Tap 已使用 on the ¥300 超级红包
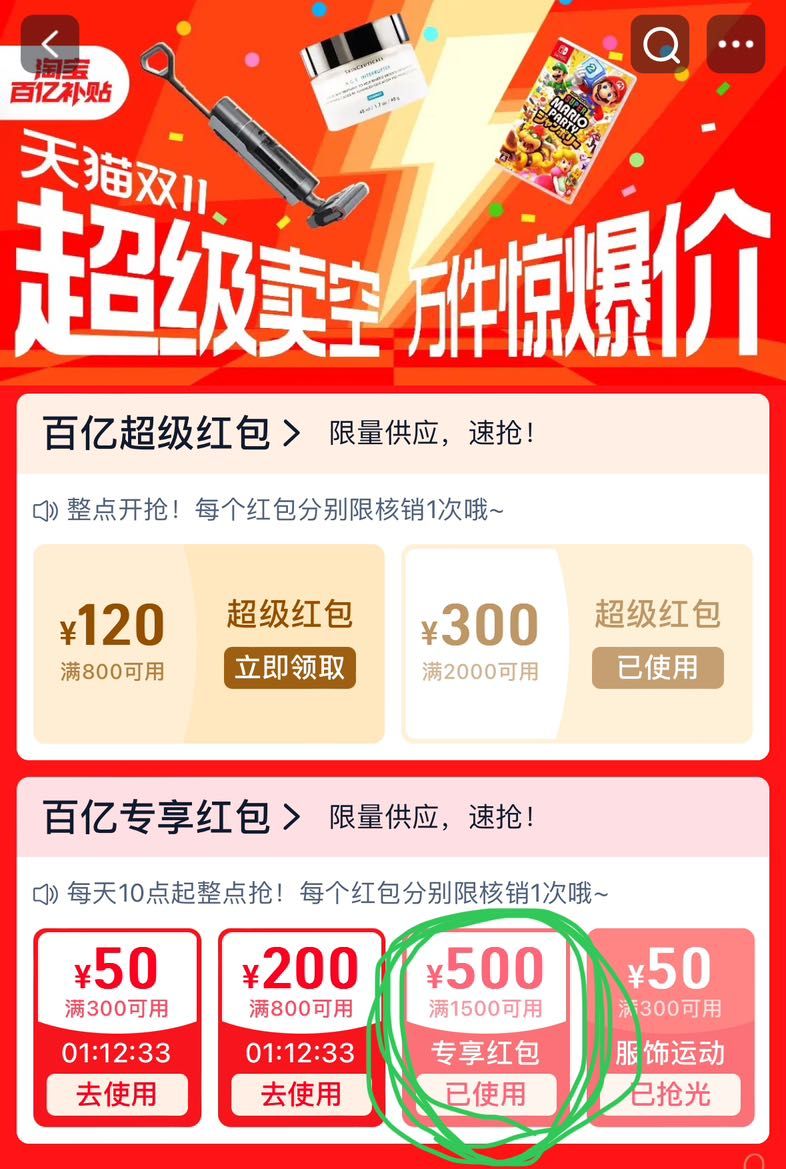The image size is (786, 1169). [x=657, y=667]
